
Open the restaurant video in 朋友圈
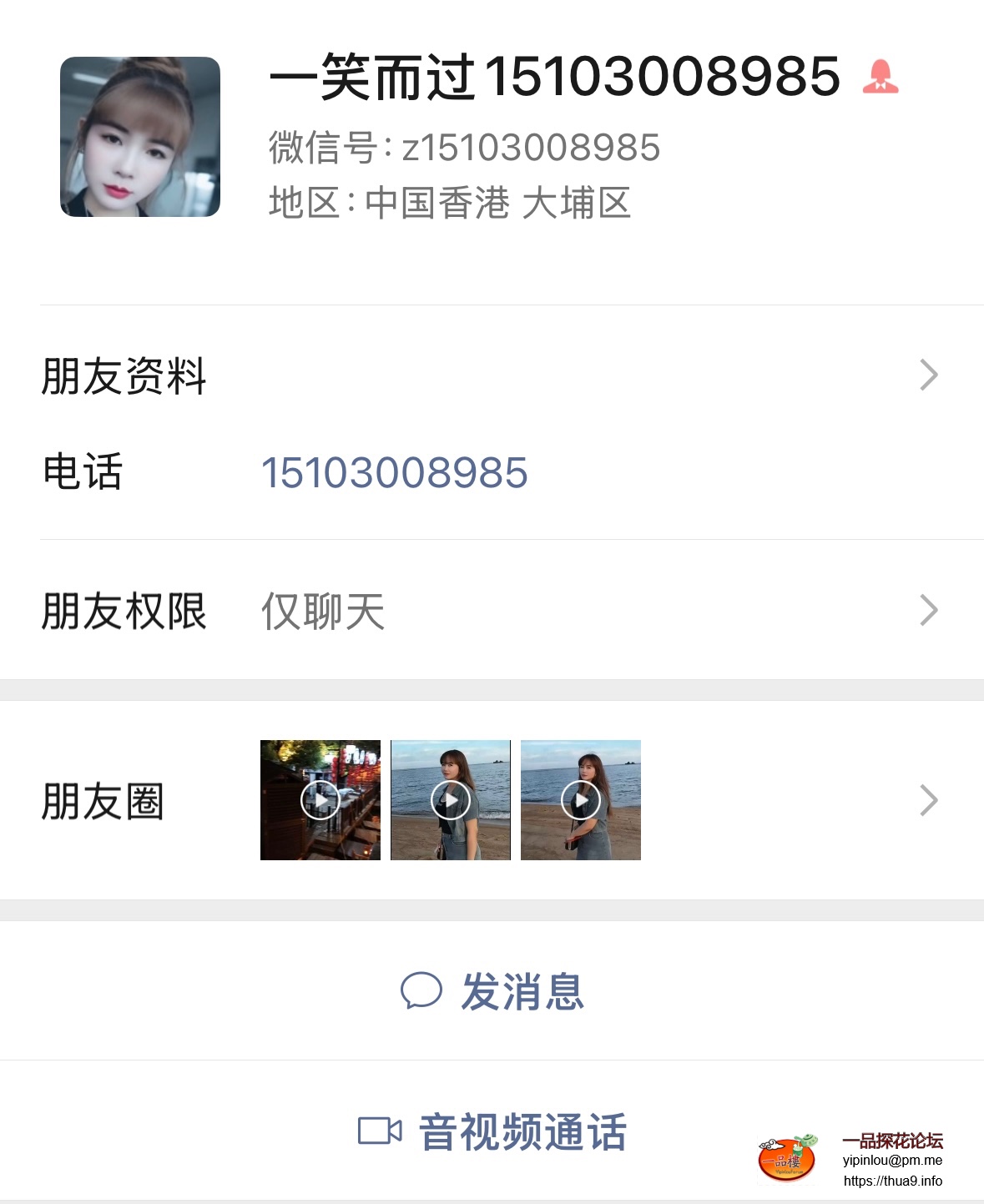[320, 800]
